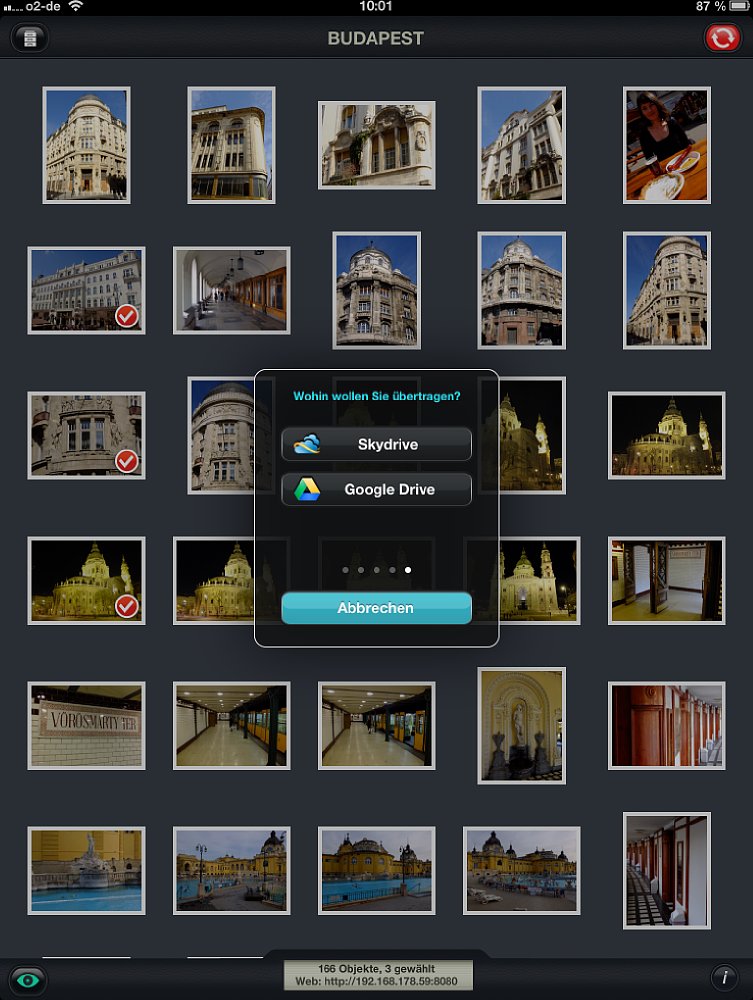Open the Vörösmarty tér sign photo
The image size is (753, 1000).
click(x=86, y=725)
